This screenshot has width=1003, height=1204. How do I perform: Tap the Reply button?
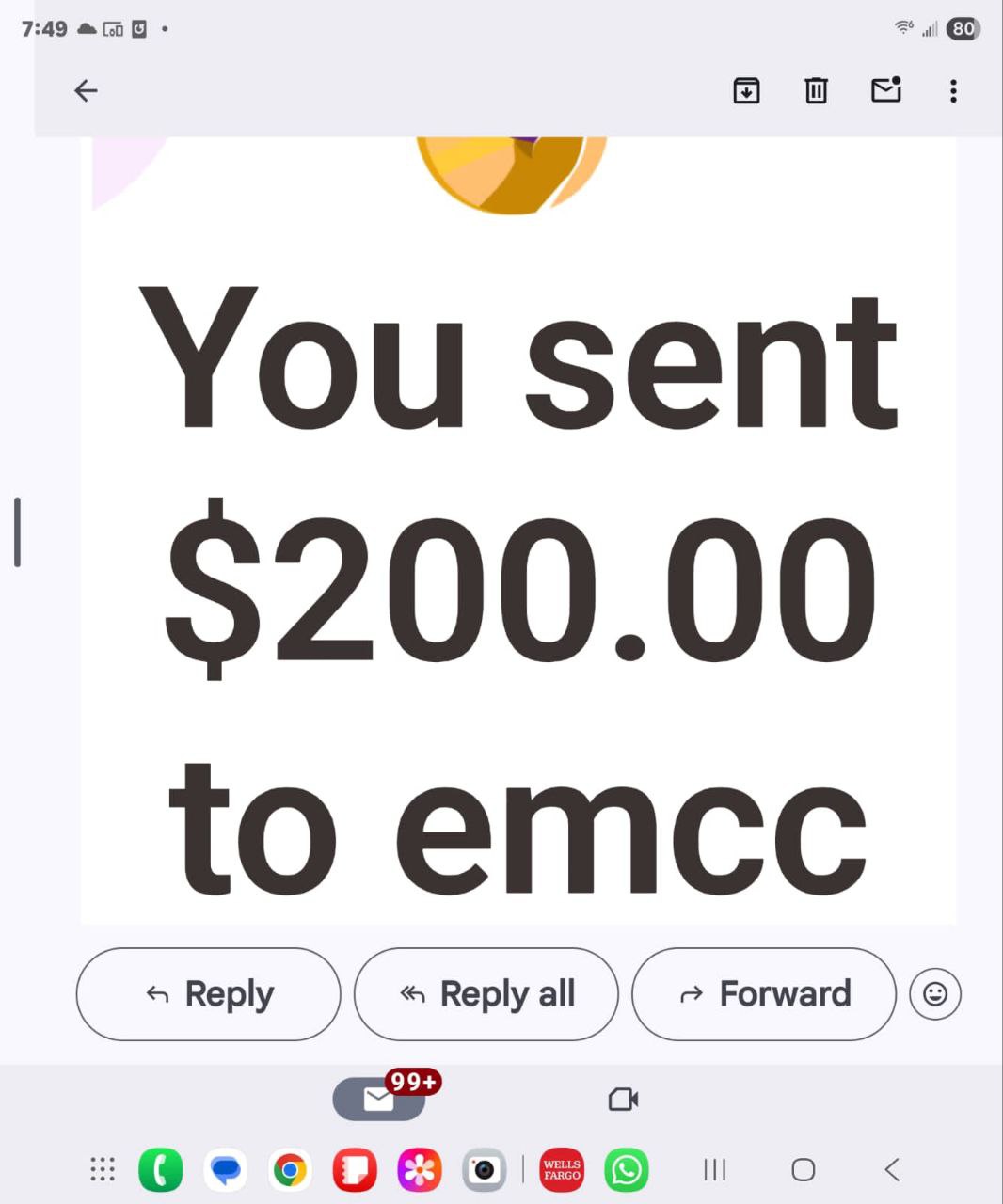208,994
